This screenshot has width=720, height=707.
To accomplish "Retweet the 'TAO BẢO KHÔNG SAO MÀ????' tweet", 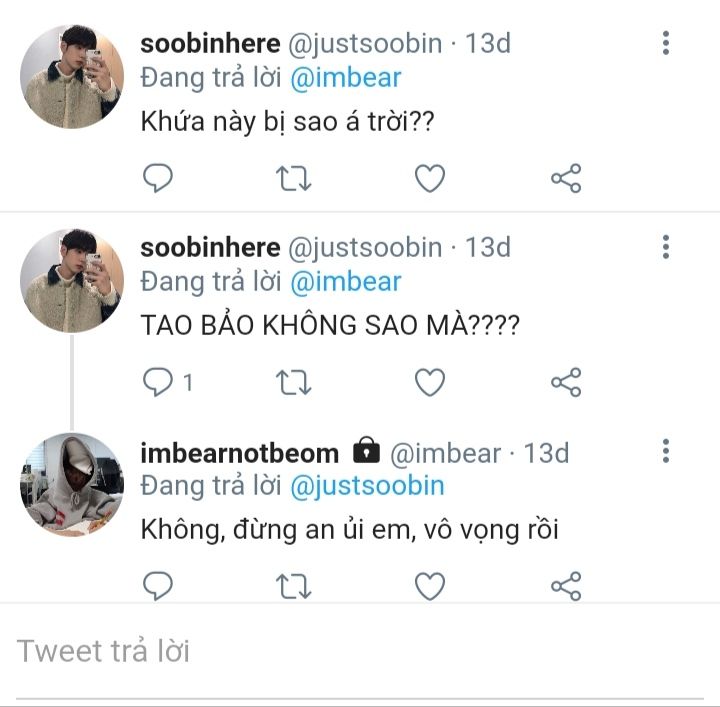I will point(293,382).
